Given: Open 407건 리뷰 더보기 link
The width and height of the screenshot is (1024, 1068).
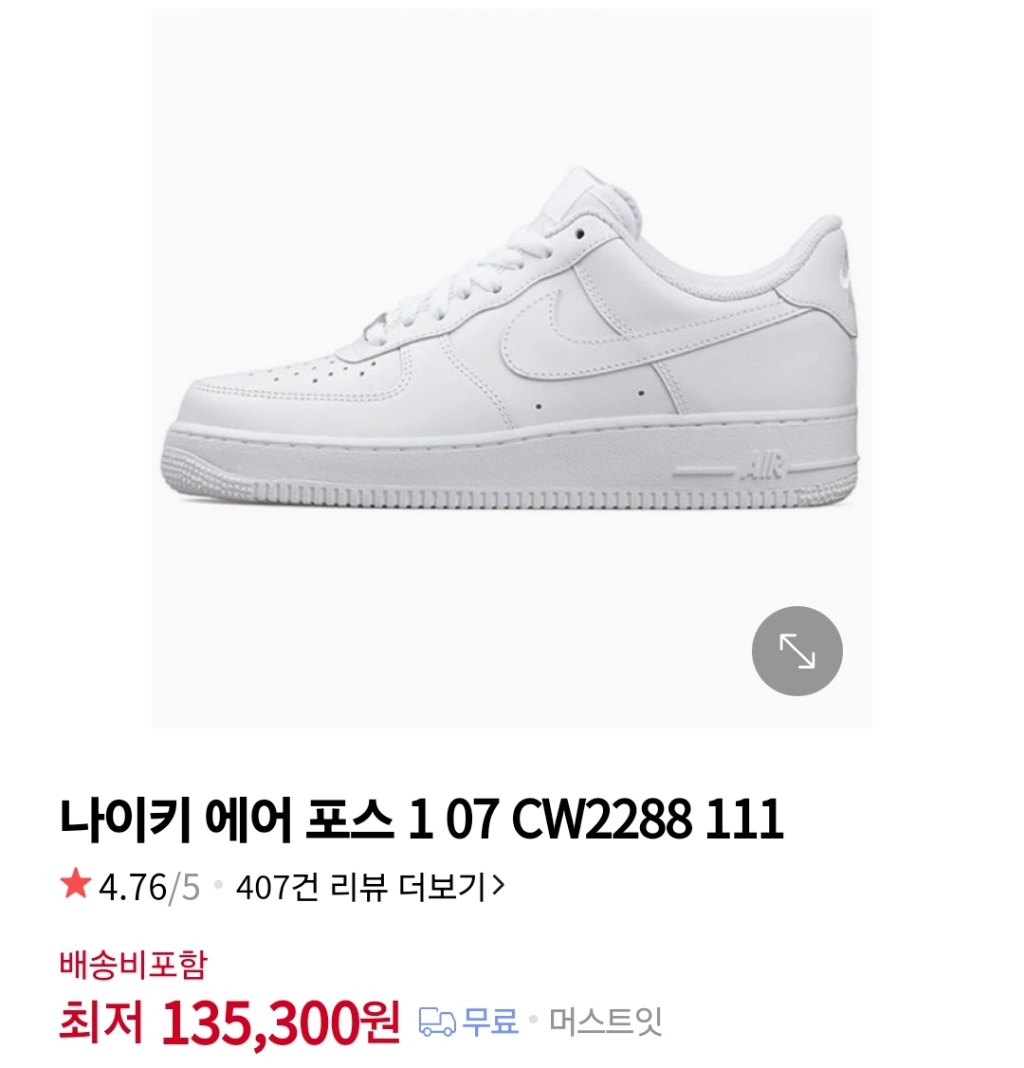Looking at the screenshot, I should [370, 886].
